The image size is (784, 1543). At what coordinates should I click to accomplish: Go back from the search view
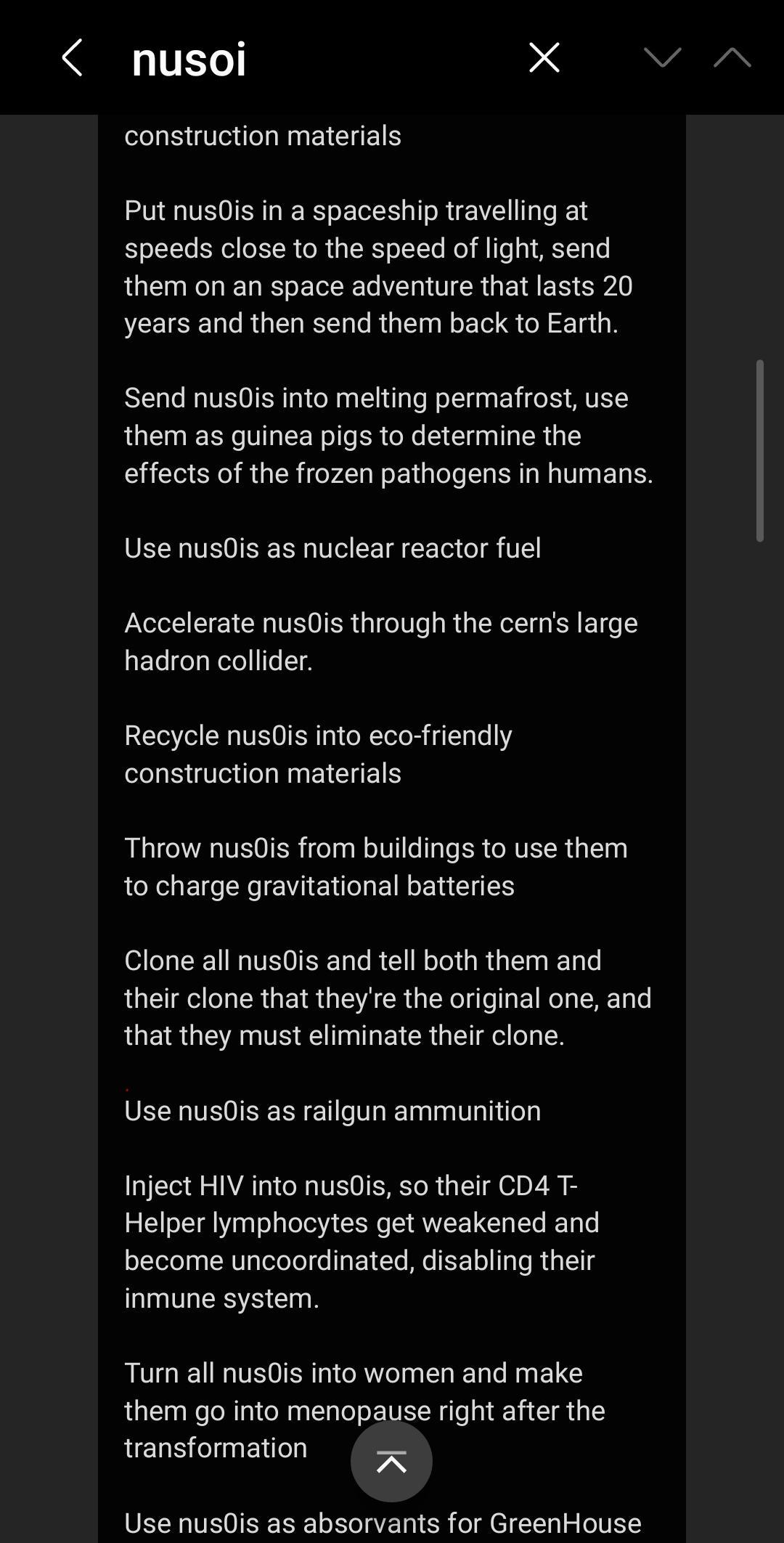[x=72, y=58]
